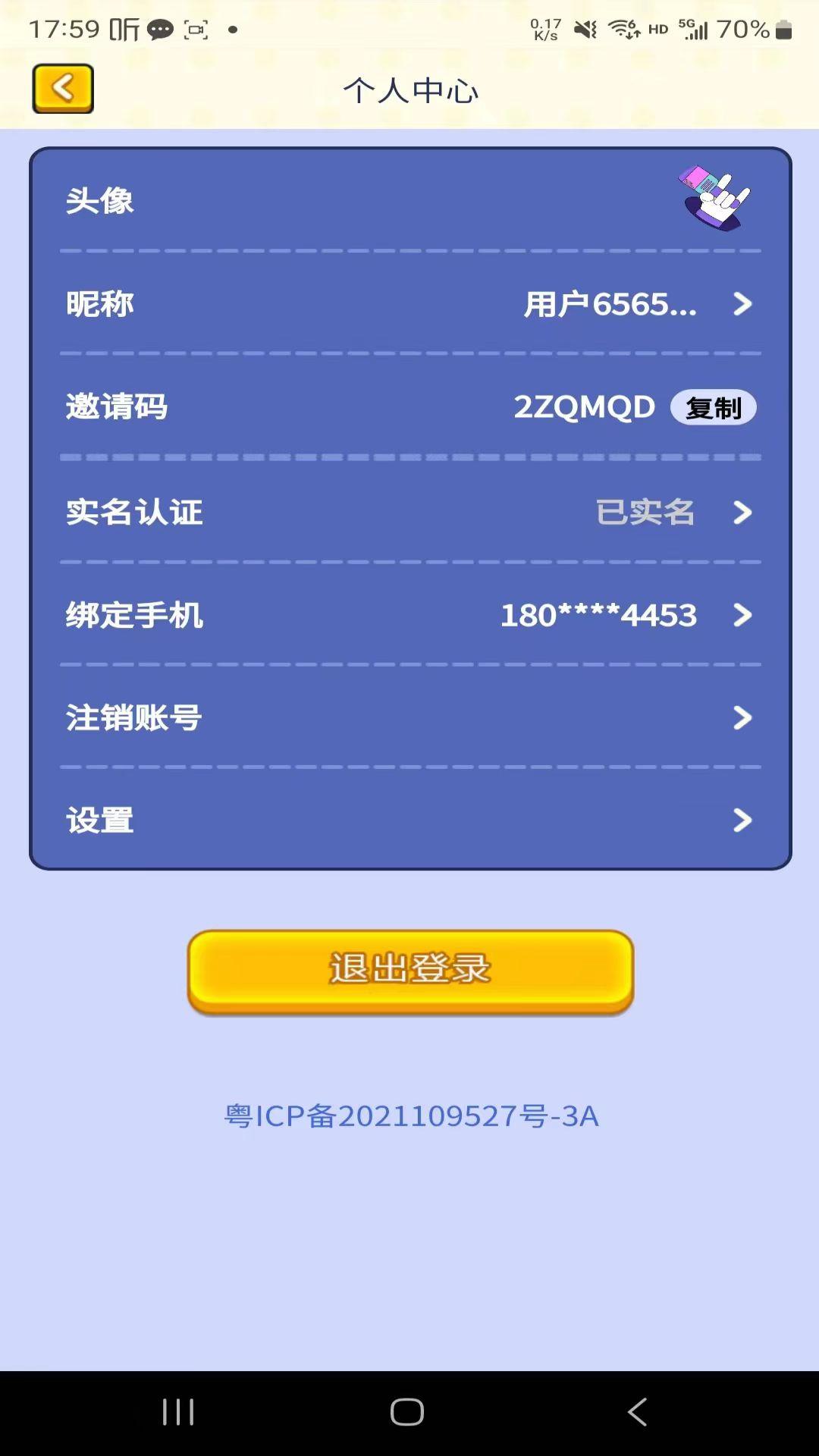Open the 昵称 nickname row
The image size is (819, 1456).
pyautogui.click(x=409, y=304)
